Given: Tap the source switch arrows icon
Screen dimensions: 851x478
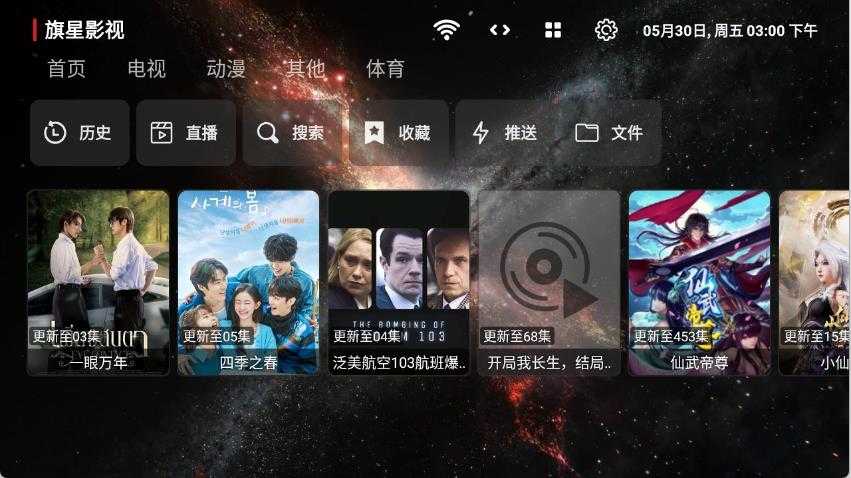Looking at the screenshot, I should pos(500,30).
